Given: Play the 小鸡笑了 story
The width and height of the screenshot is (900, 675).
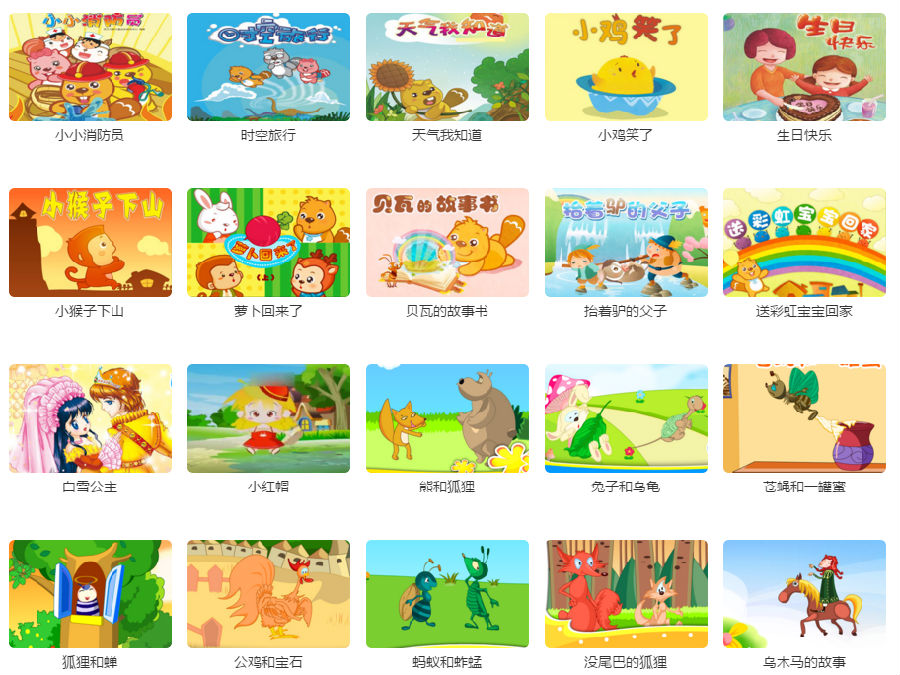Looking at the screenshot, I should pyautogui.click(x=626, y=67).
